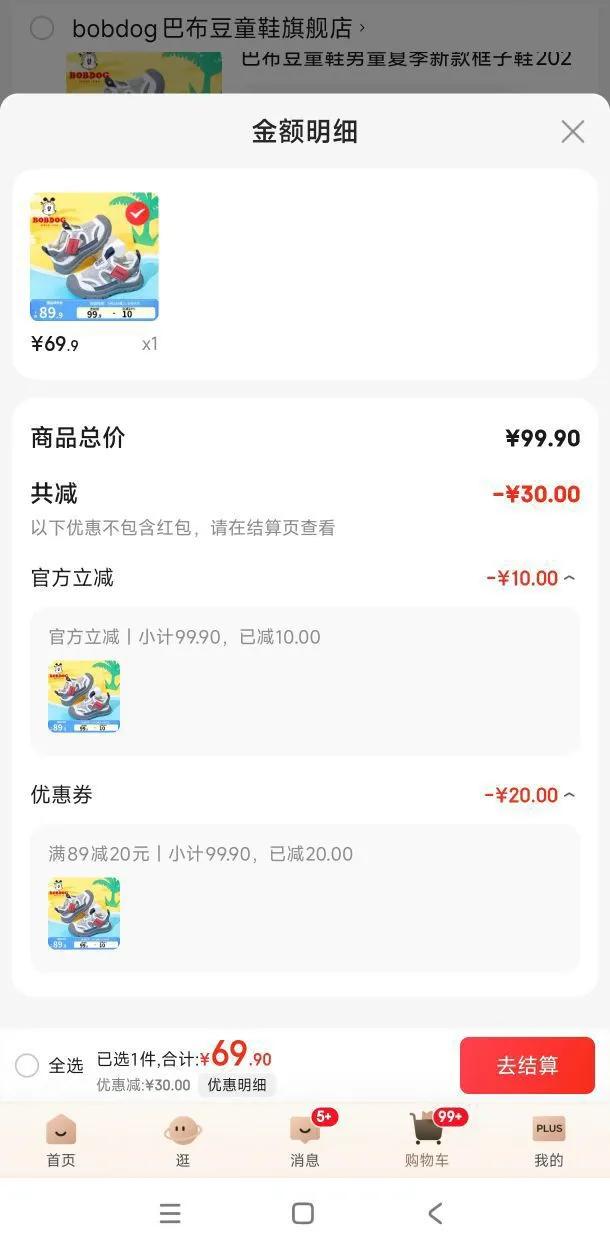
Task: Close the 金额明细 panel
Action: [x=572, y=132]
